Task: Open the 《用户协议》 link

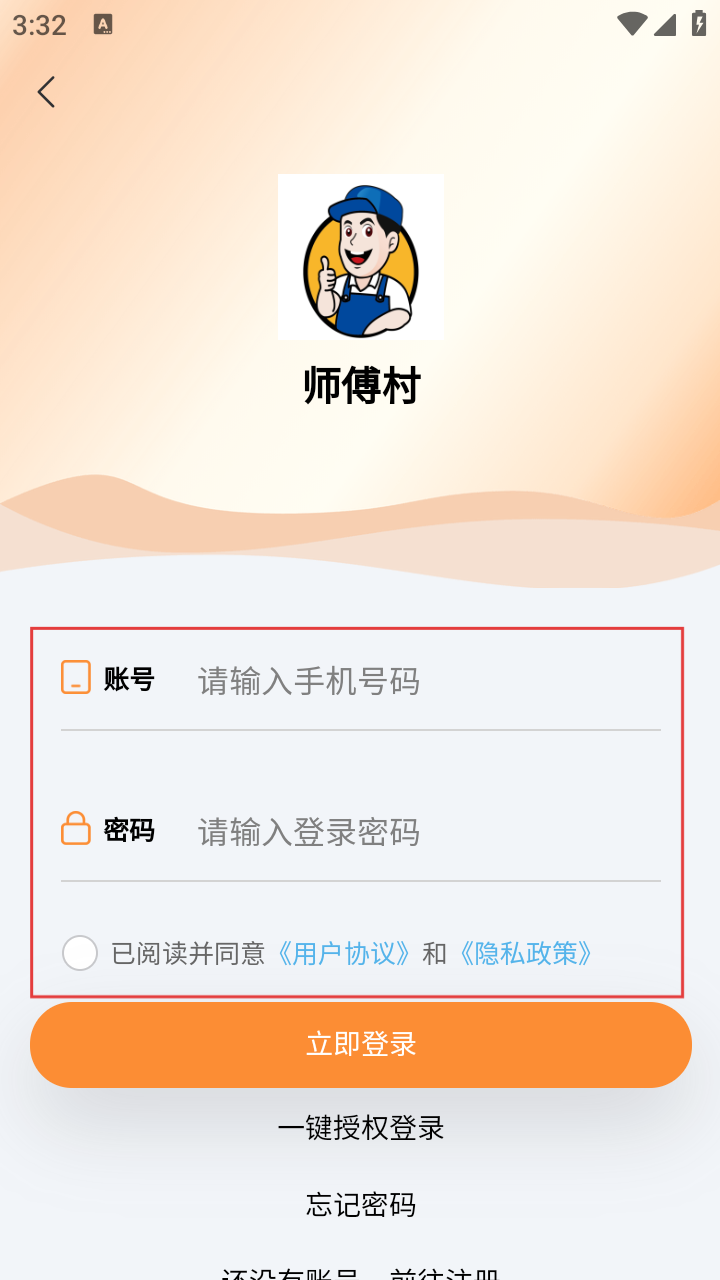Action: point(343,953)
